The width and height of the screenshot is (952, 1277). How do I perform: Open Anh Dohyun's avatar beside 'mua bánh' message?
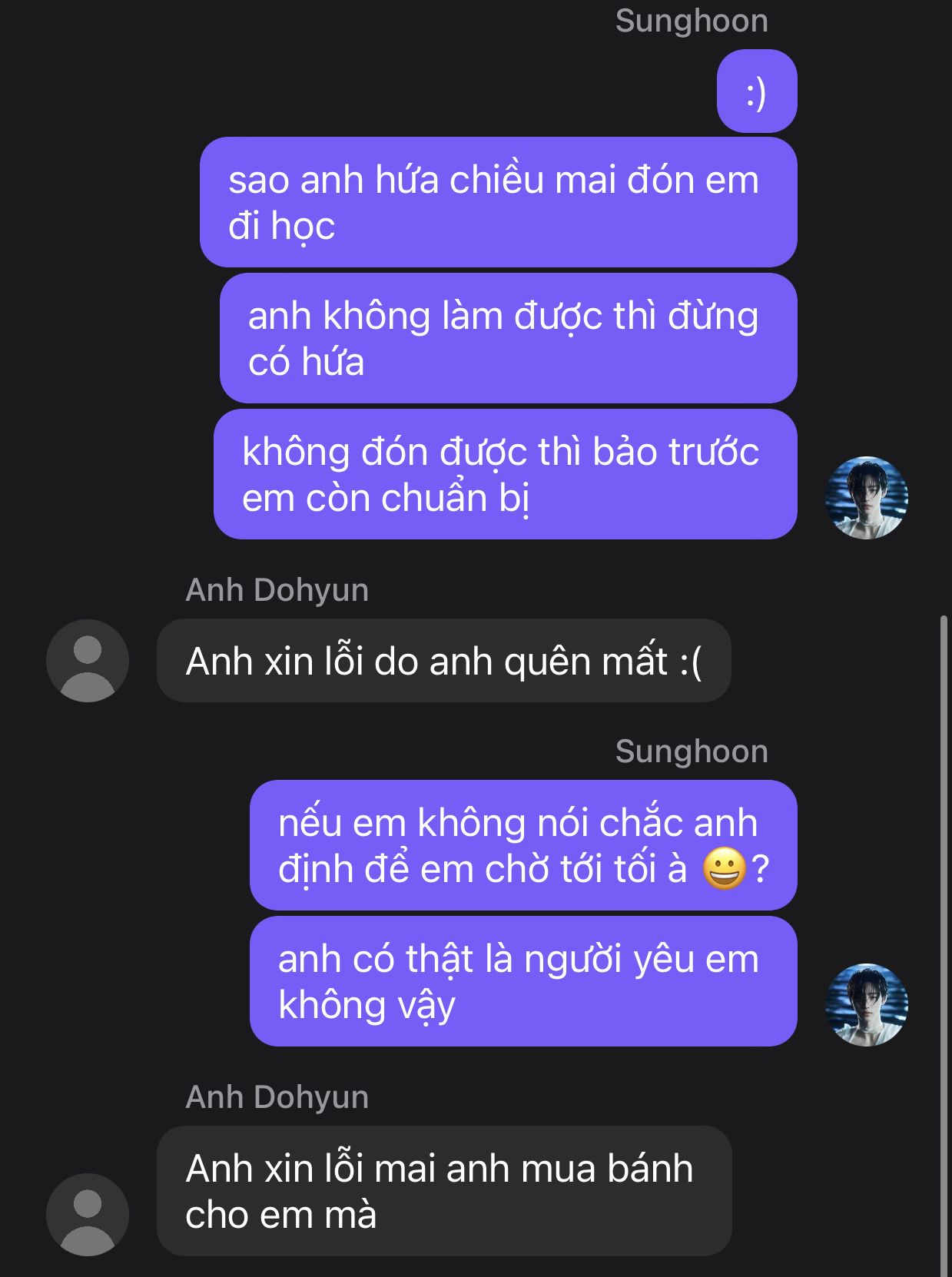pos(88,1214)
